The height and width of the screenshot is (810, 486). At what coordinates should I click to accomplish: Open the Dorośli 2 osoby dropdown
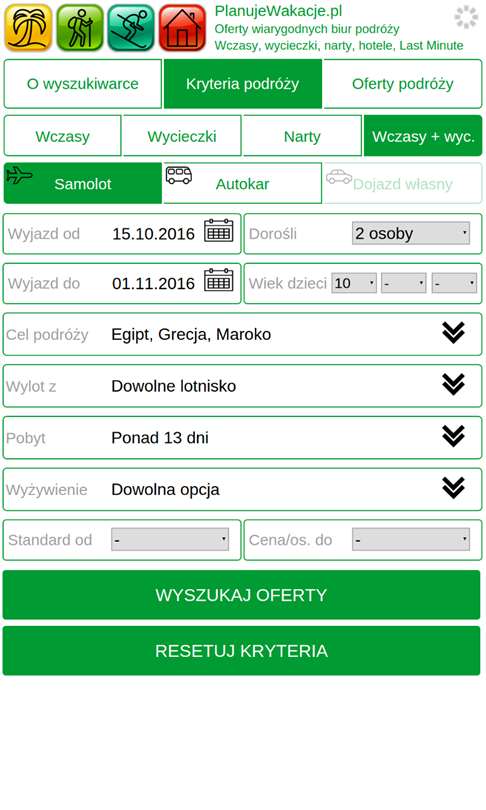point(411,233)
